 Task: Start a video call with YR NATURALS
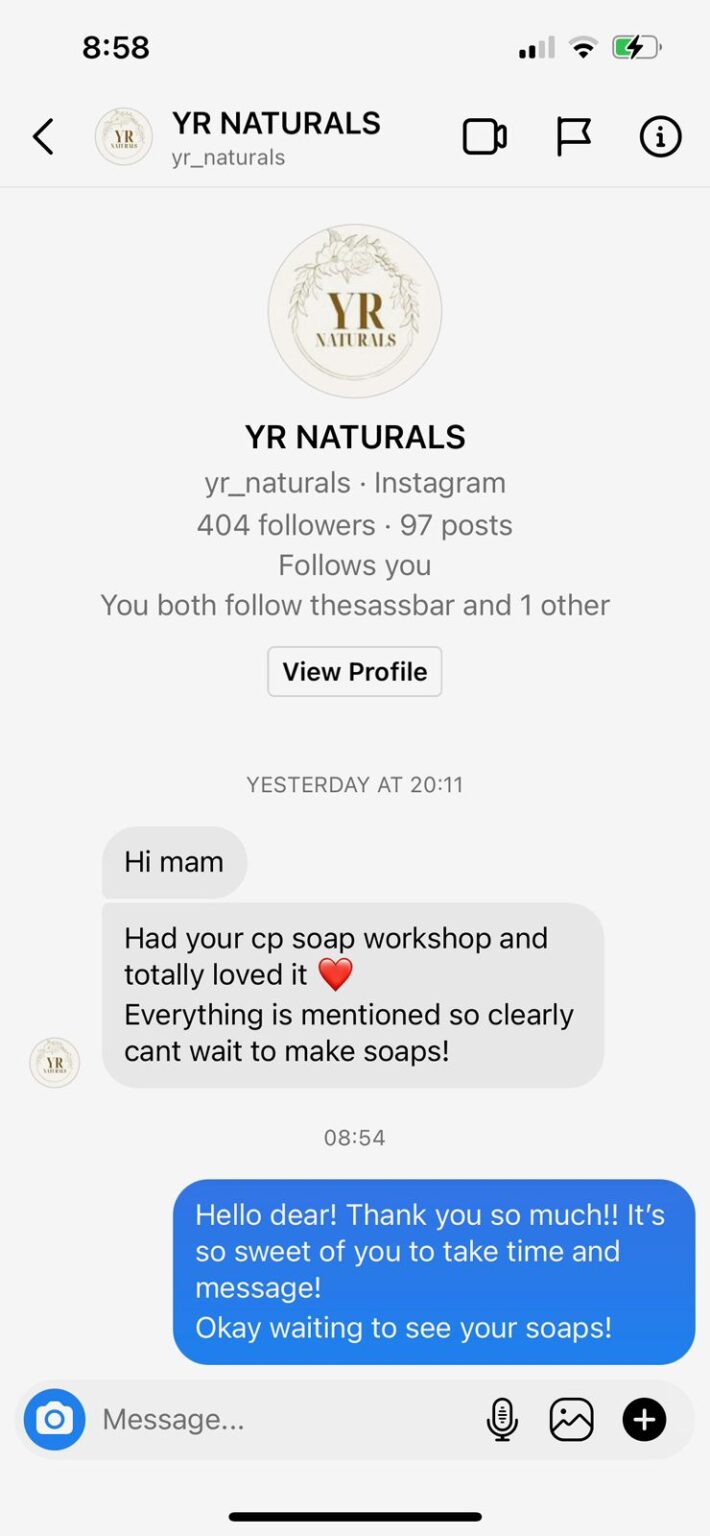point(484,137)
